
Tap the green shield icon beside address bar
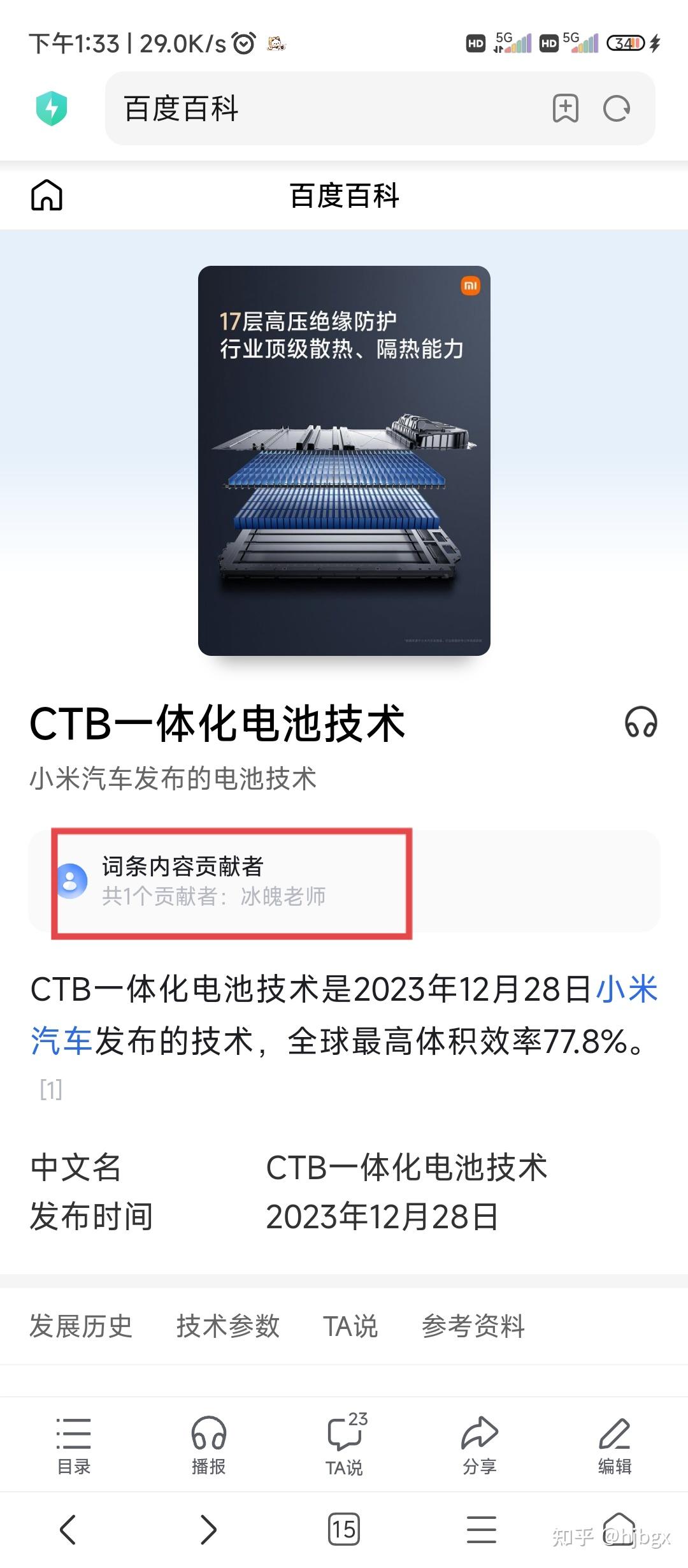pyautogui.click(x=52, y=109)
